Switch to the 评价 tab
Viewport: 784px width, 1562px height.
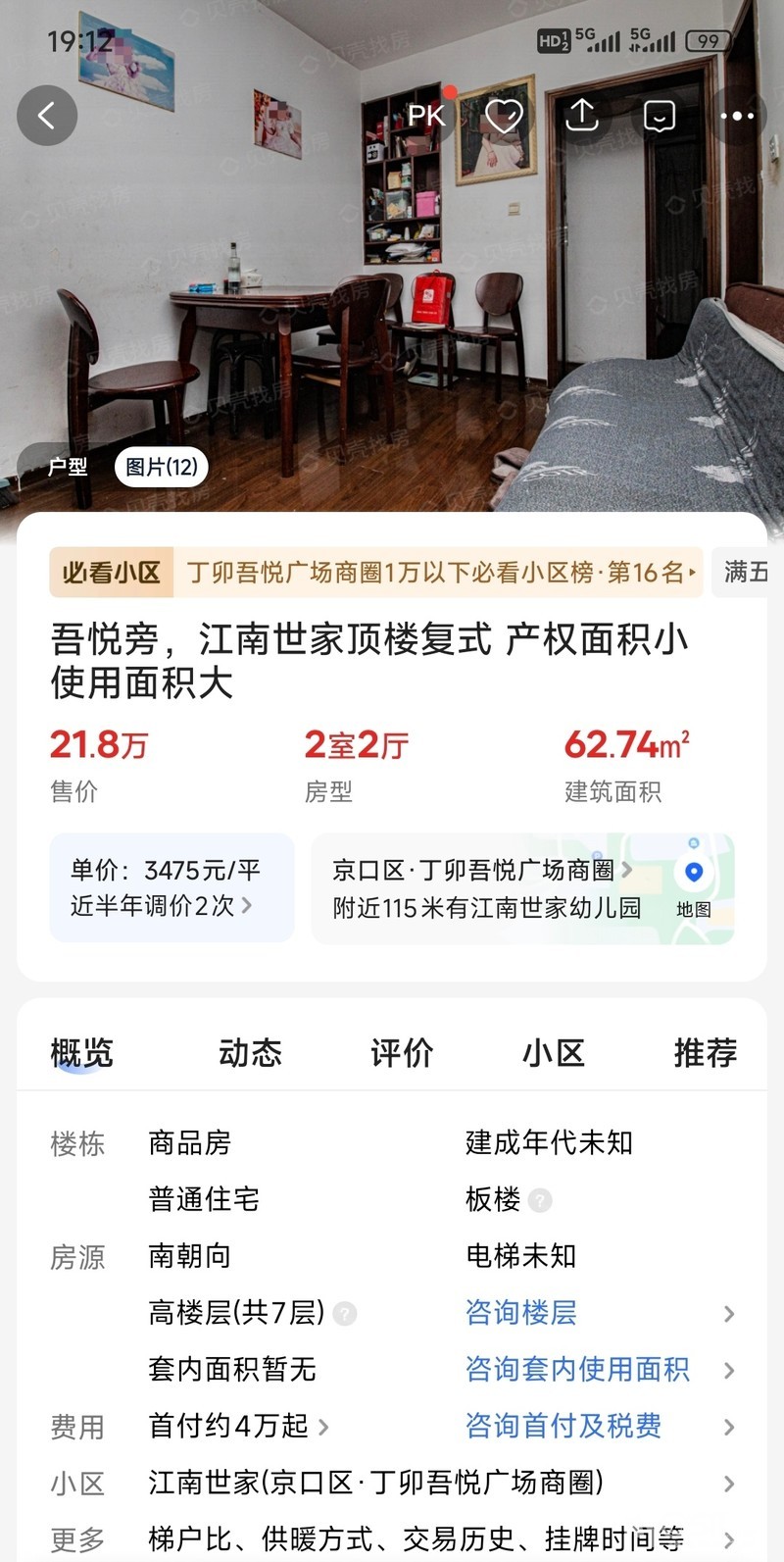pos(402,1053)
